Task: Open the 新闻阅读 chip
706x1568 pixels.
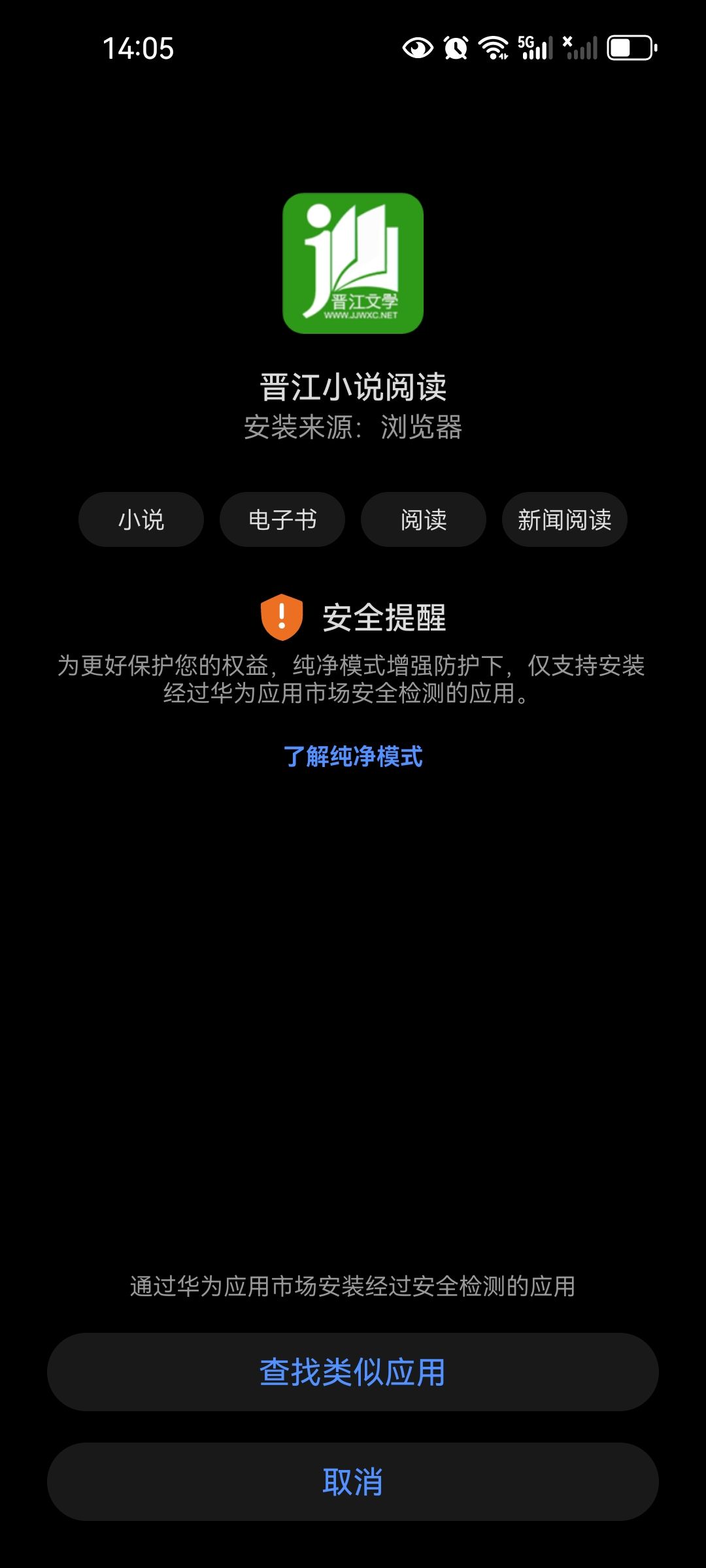Action: (565, 519)
